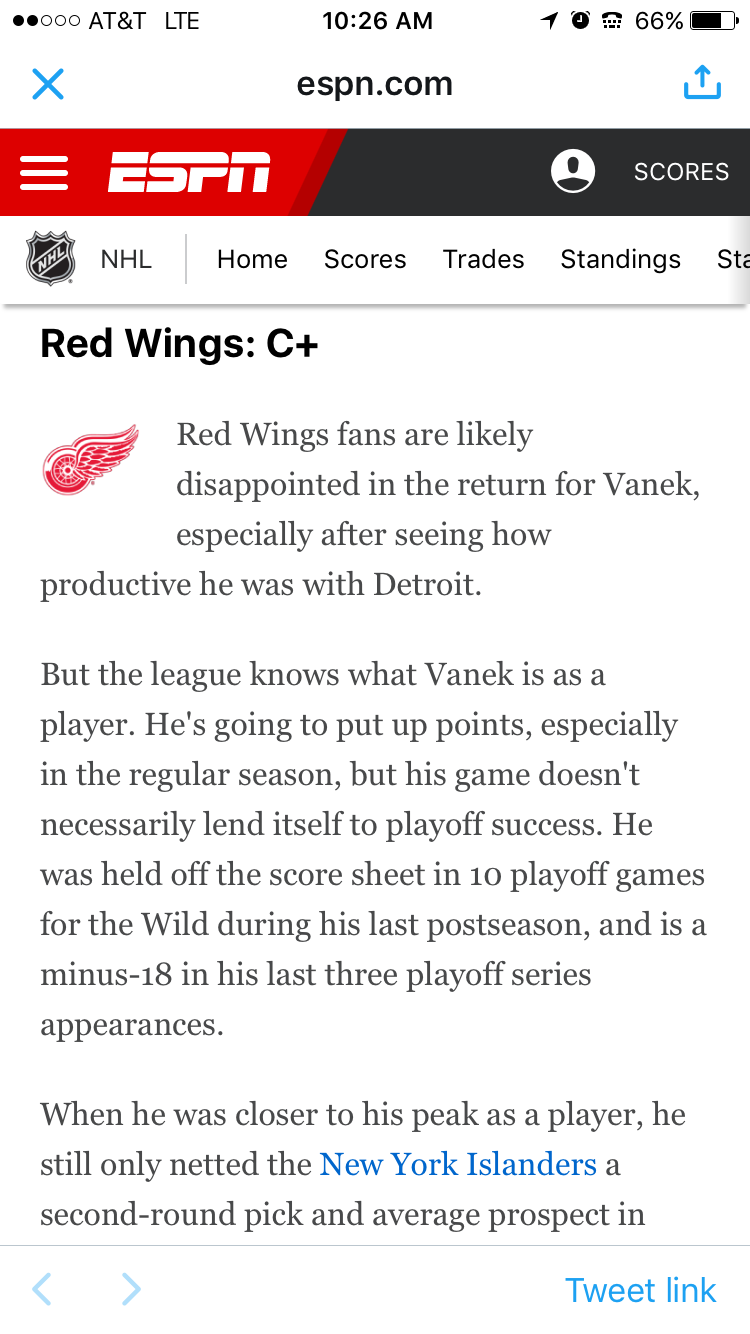Switch to the Standings tab
The height and width of the screenshot is (1334, 750).
[x=620, y=259]
